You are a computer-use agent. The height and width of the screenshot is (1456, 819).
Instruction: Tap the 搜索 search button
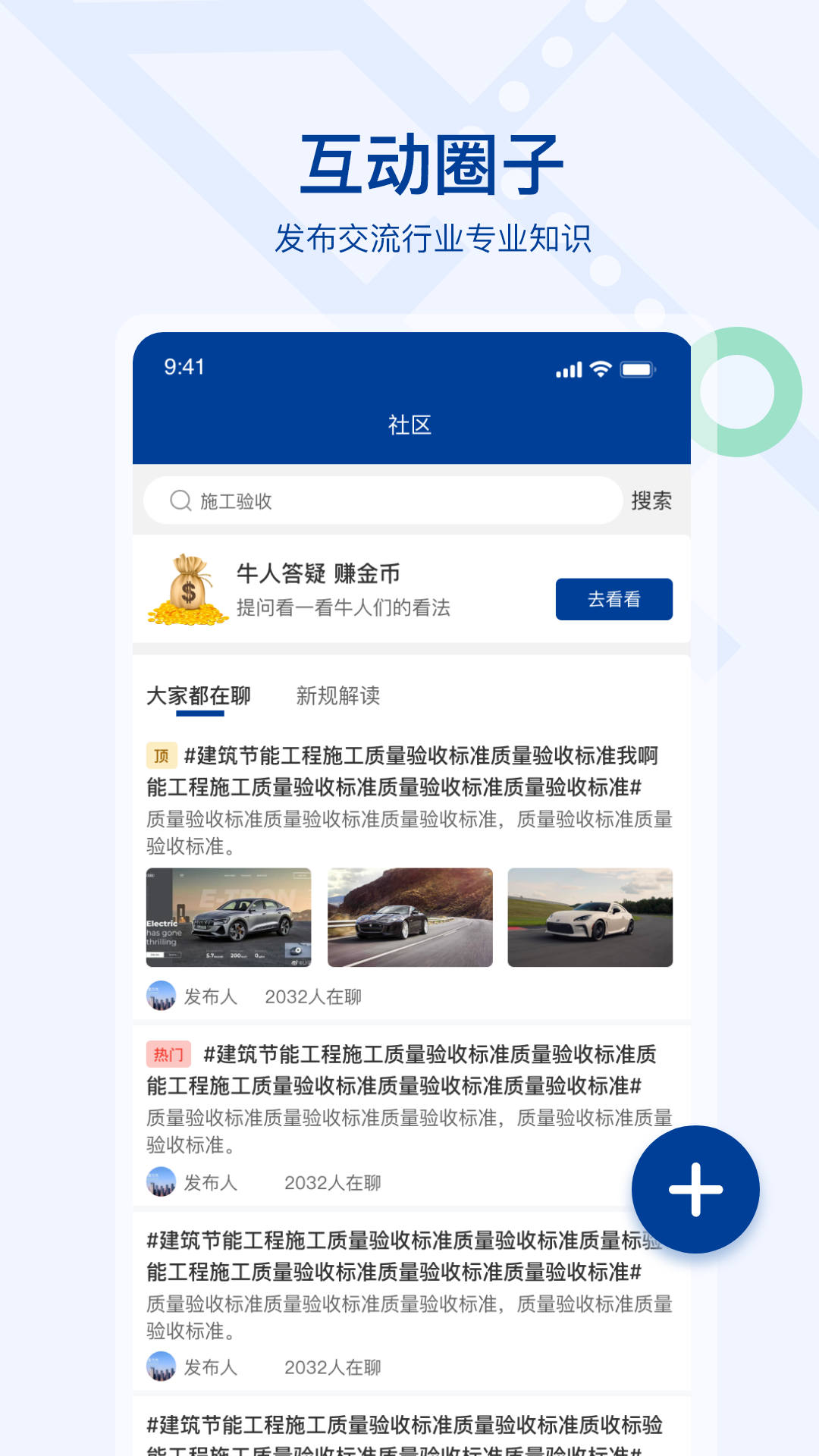[652, 500]
